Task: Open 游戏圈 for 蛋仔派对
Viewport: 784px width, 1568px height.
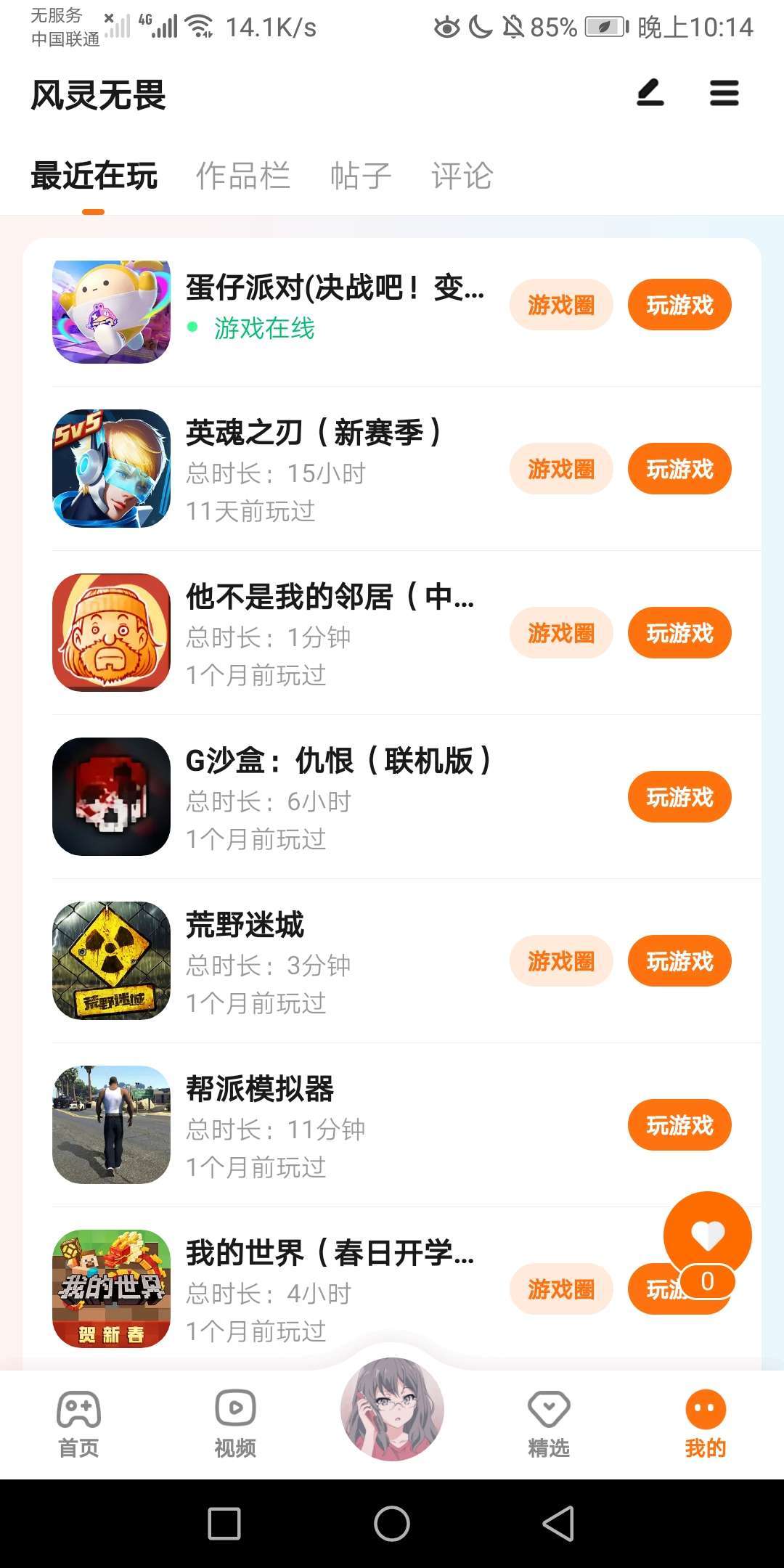Action: pos(561,305)
